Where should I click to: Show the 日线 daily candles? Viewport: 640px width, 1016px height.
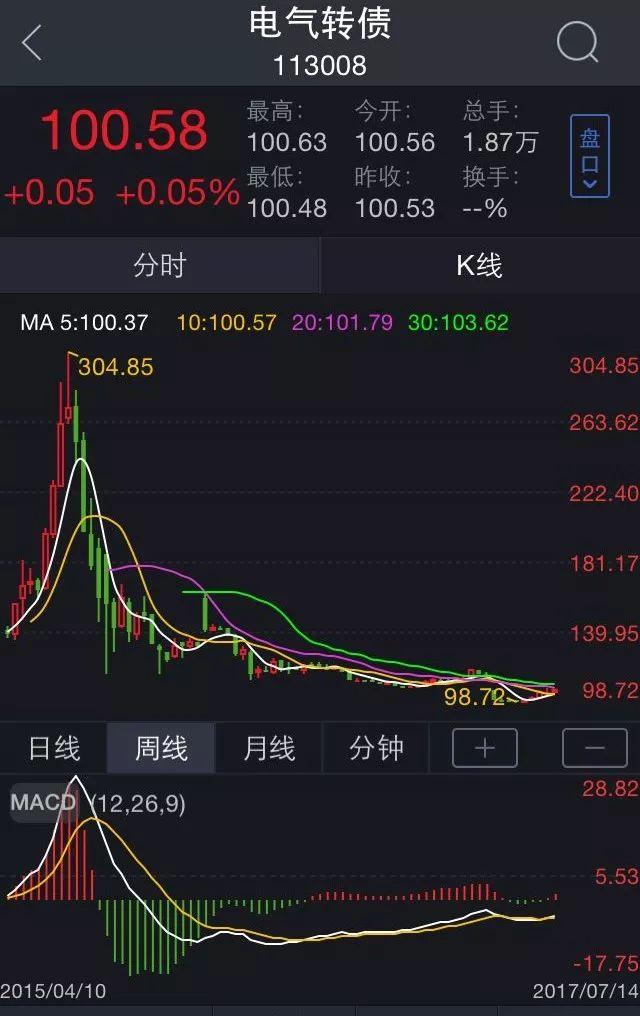click(54, 748)
